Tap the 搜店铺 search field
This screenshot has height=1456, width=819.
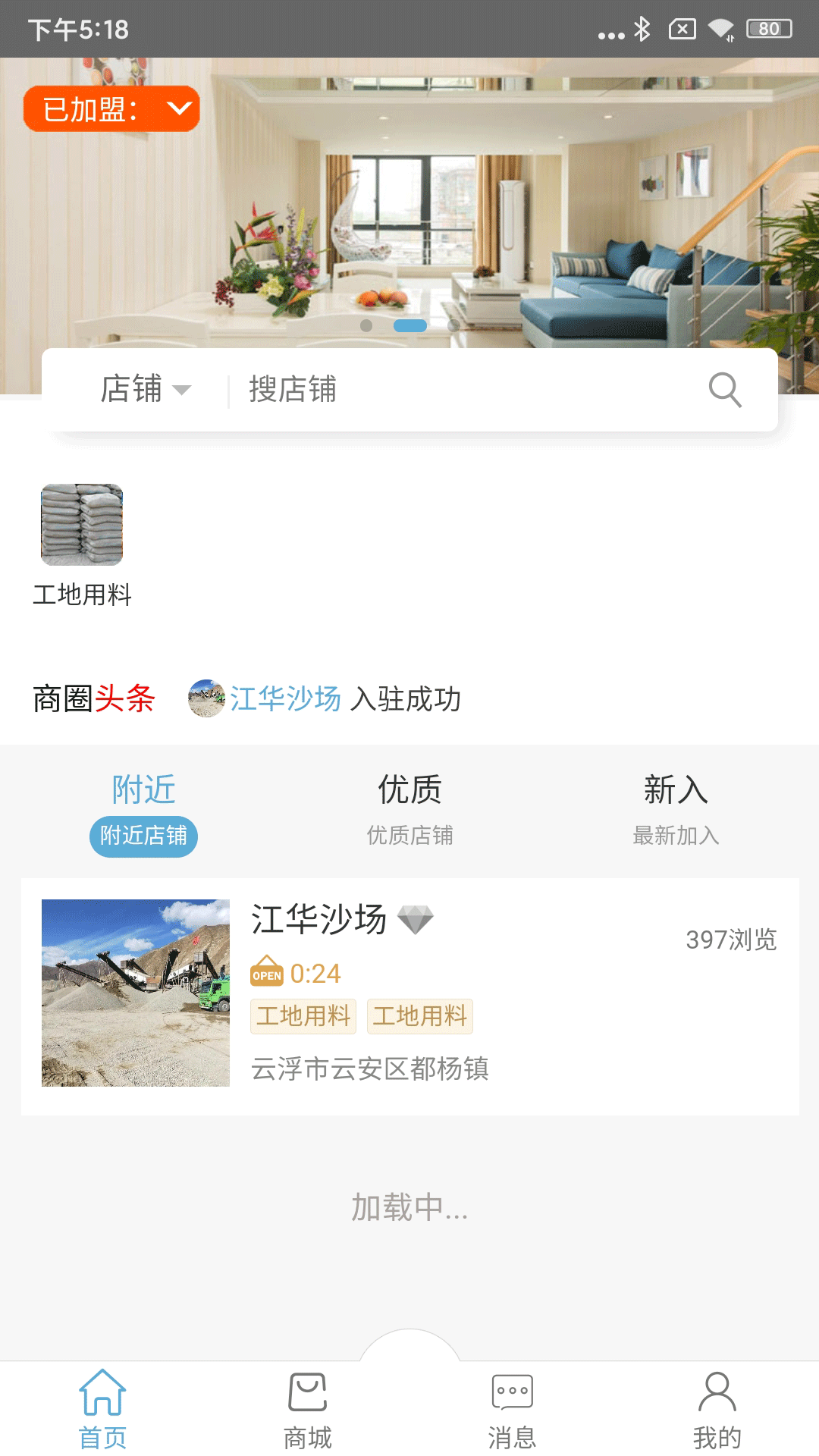[x=455, y=390]
